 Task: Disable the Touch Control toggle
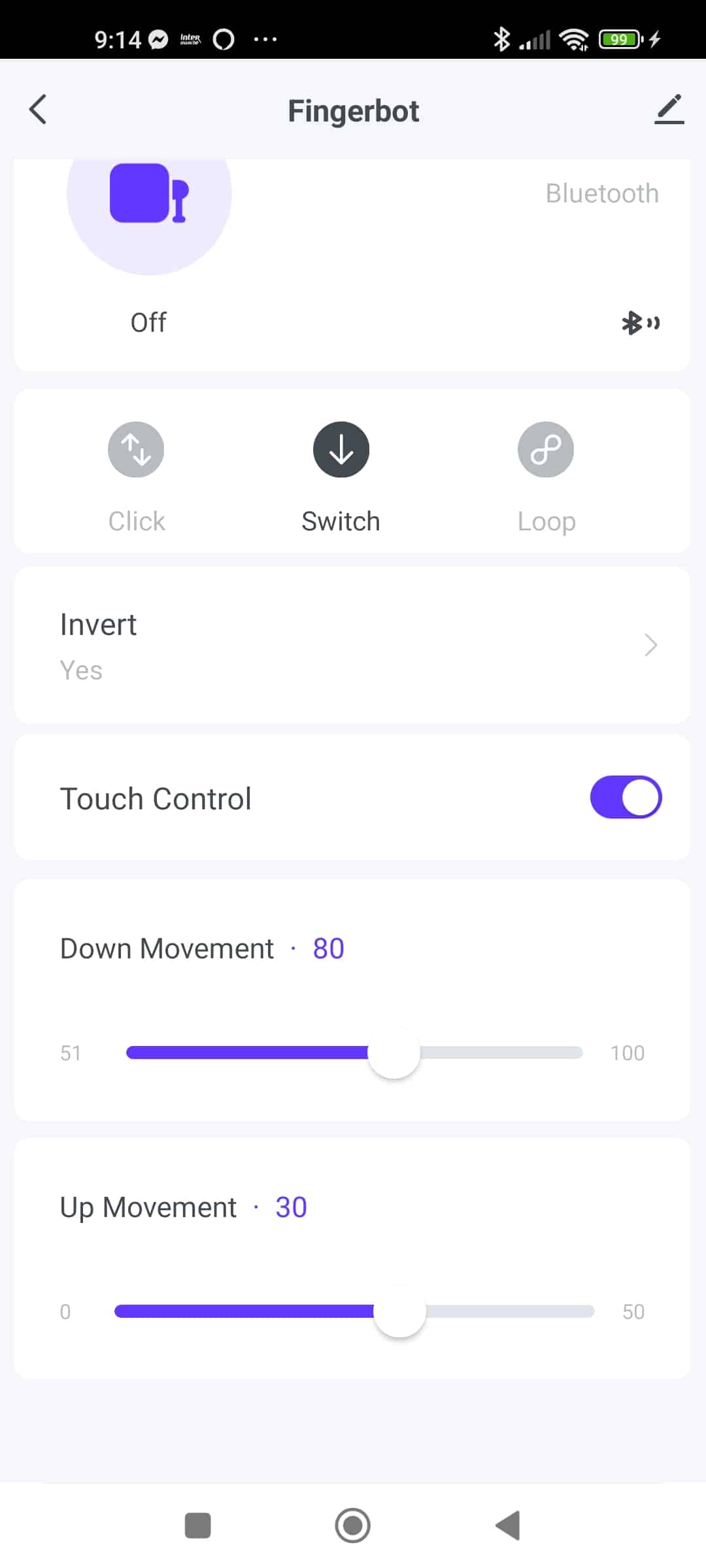click(x=626, y=797)
